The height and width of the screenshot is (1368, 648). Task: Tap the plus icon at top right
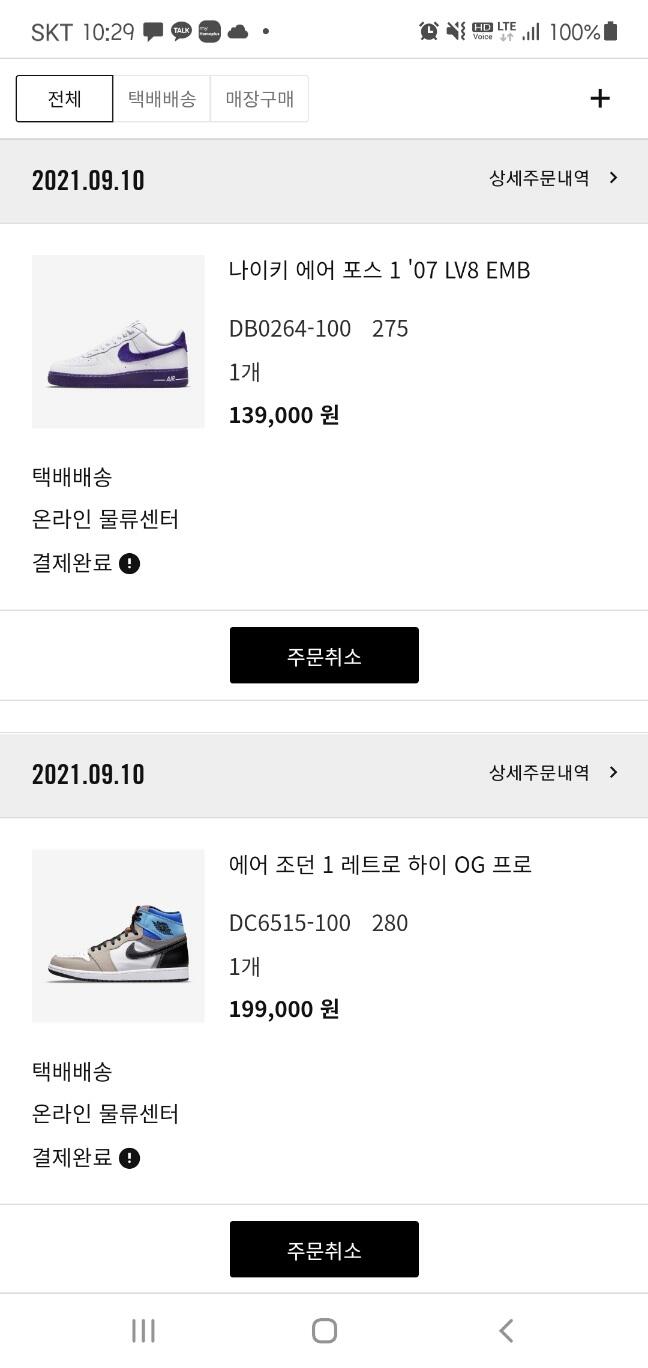click(599, 98)
